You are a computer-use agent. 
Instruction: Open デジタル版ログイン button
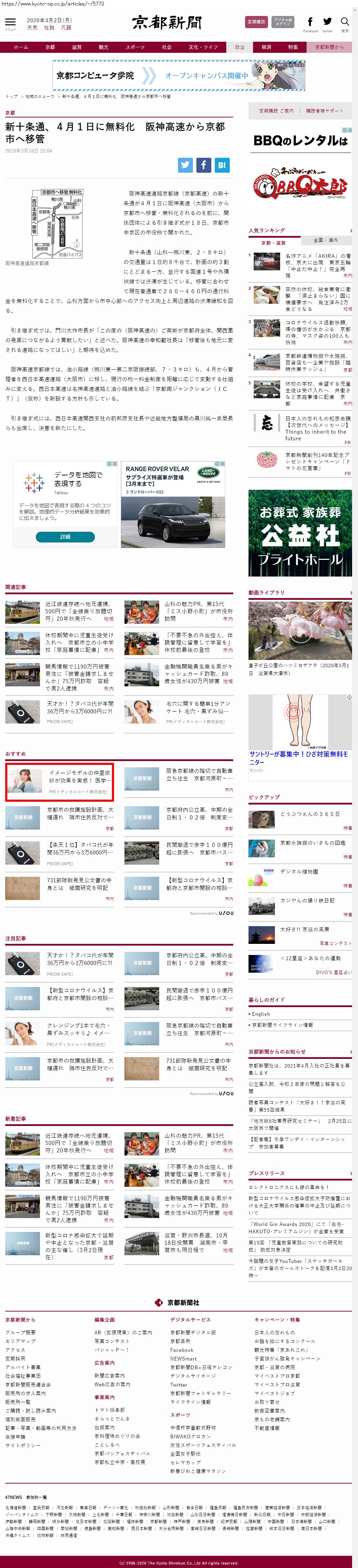[283, 22]
